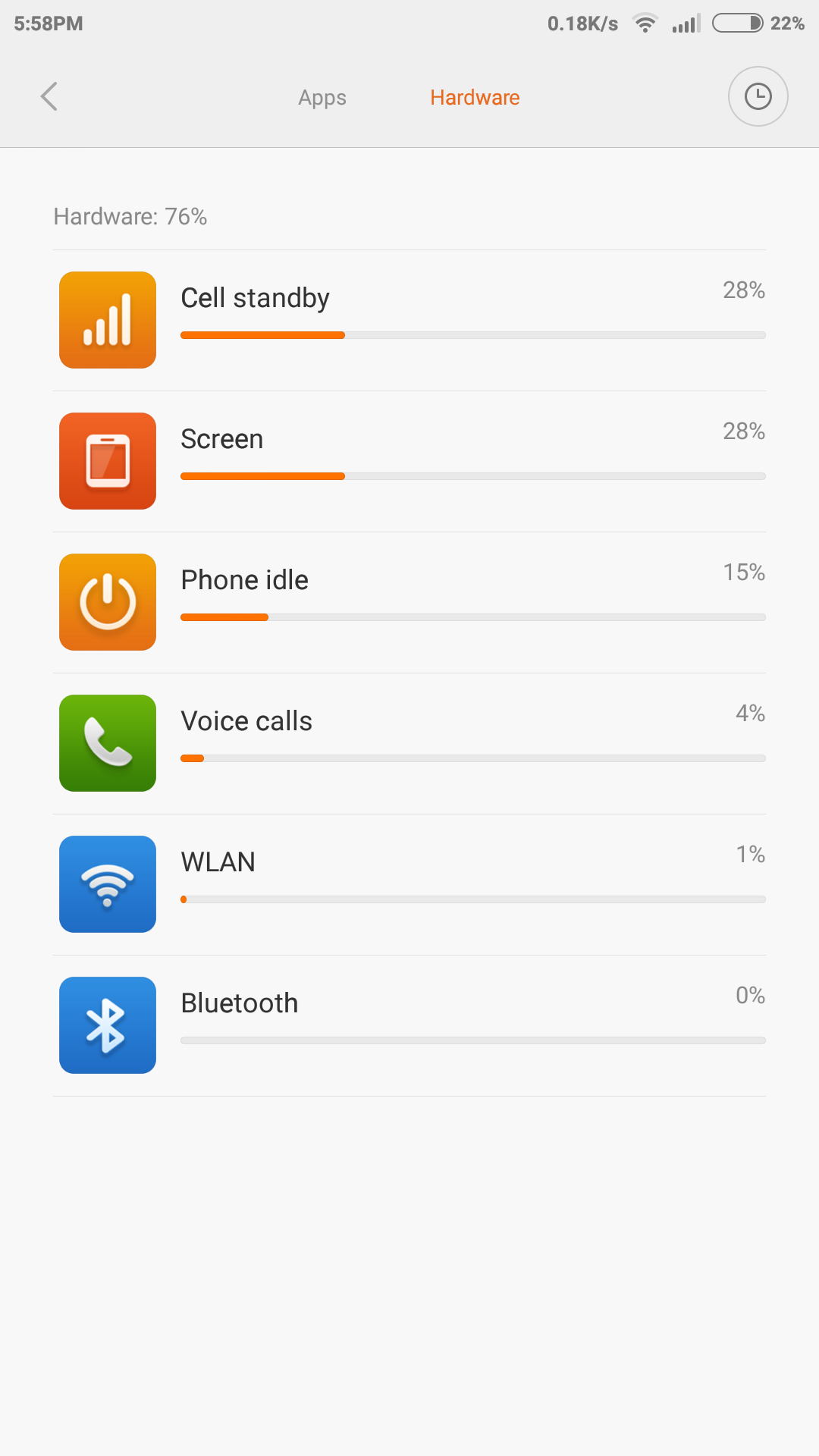Viewport: 819px width, 1456px height.
Task: View Bluetooth battery usage details
Action: pyautogui.click(x=409, y=1025)
